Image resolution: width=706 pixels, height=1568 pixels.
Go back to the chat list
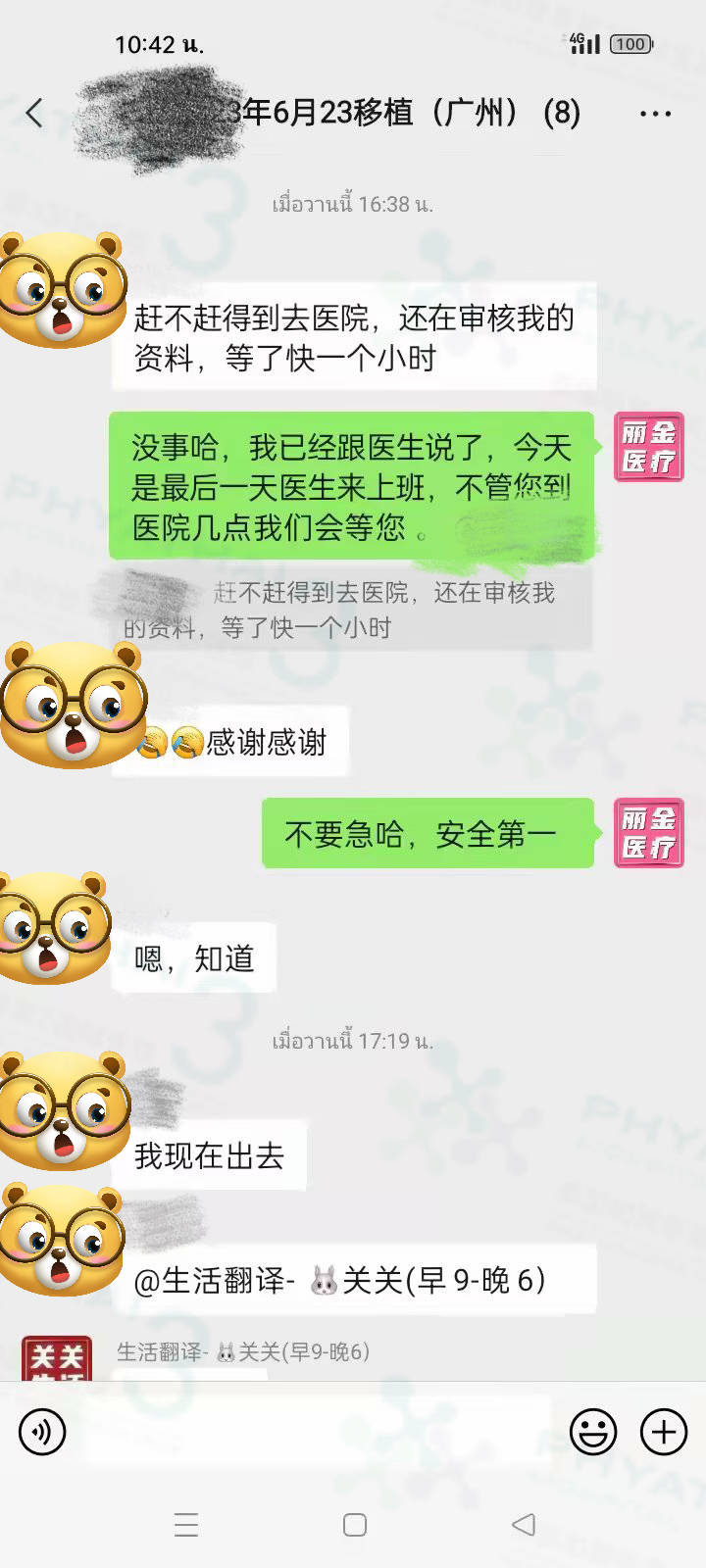[34, 113]
